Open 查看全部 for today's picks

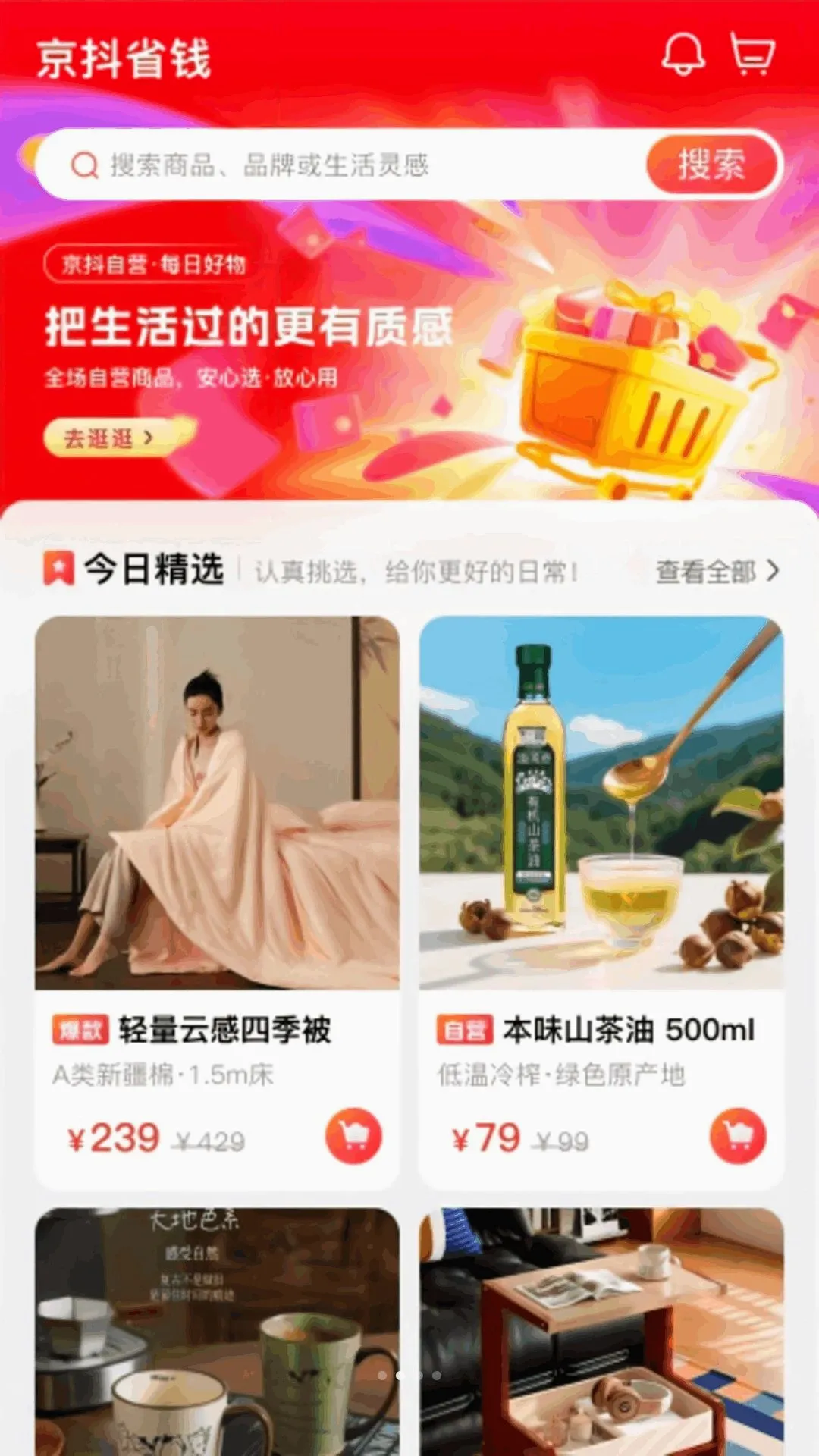coord(717,571)
